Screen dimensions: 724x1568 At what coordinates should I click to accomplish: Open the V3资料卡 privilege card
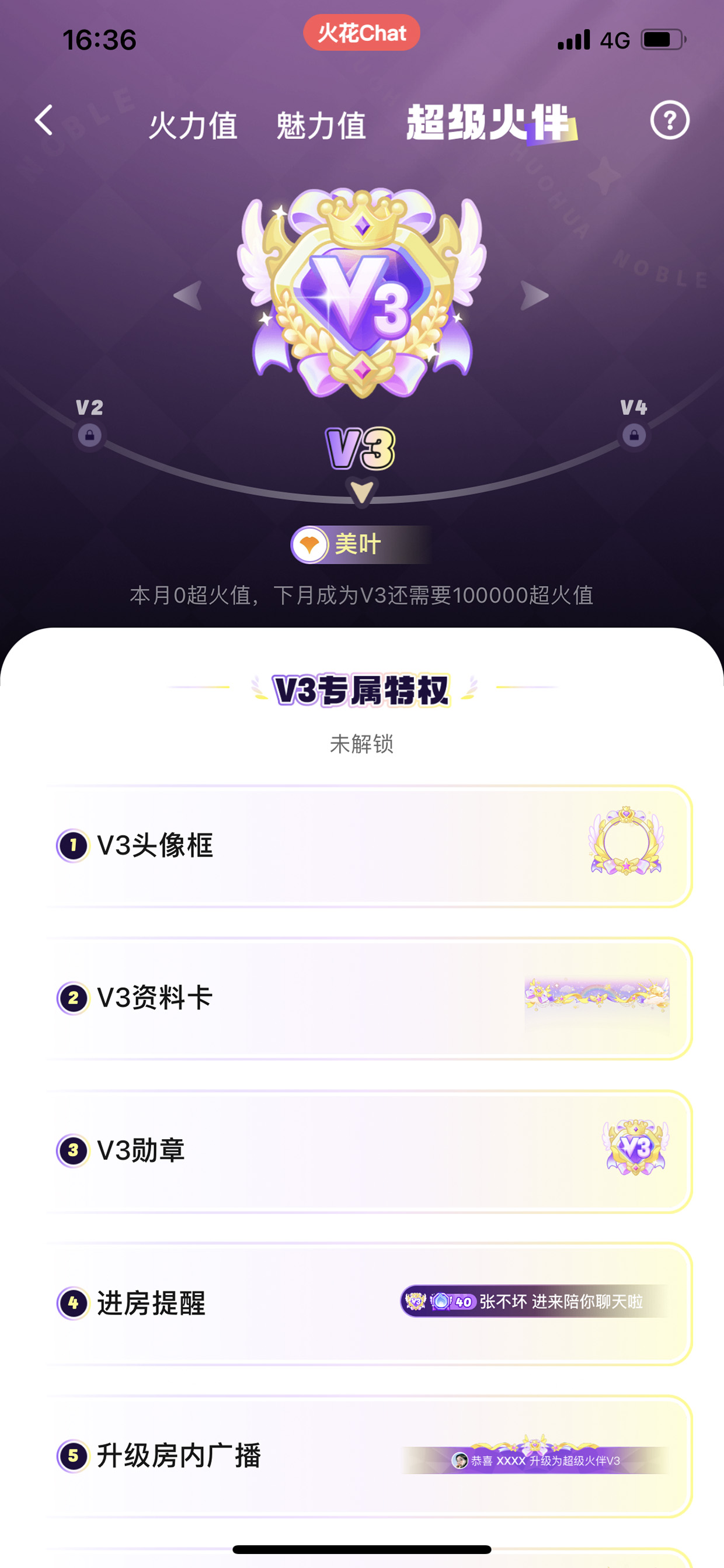coord(368,998)
